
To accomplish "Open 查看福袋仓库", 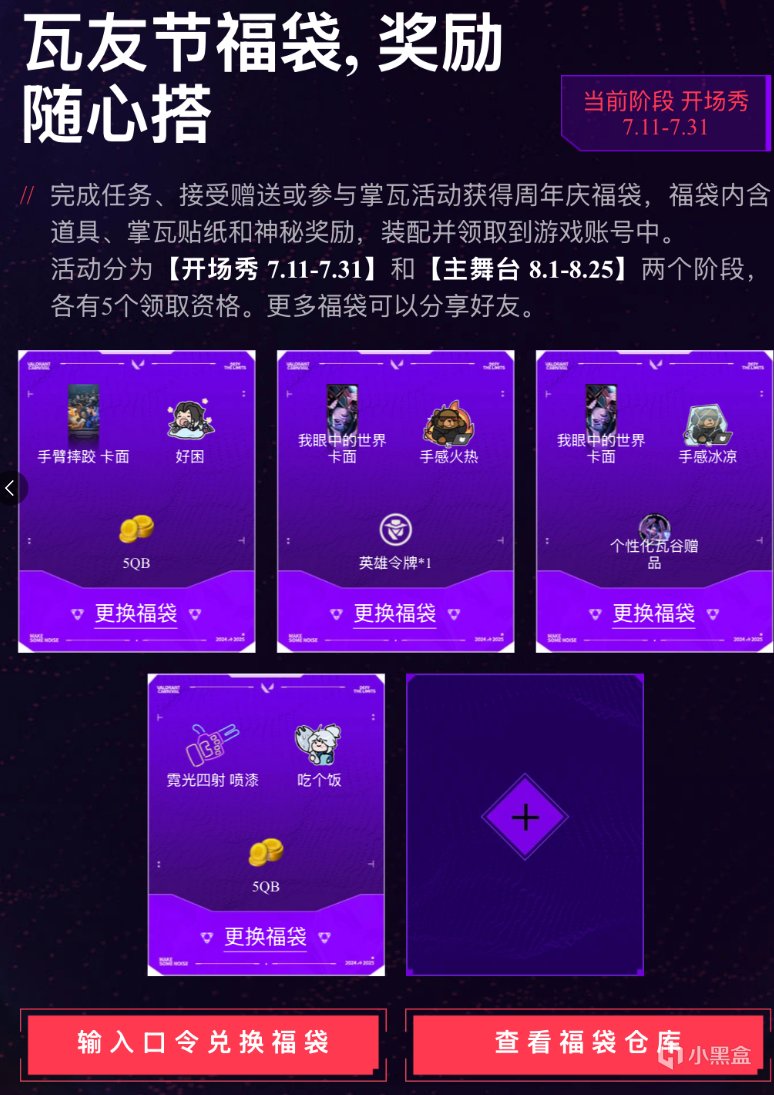I will click(588, 1043).
